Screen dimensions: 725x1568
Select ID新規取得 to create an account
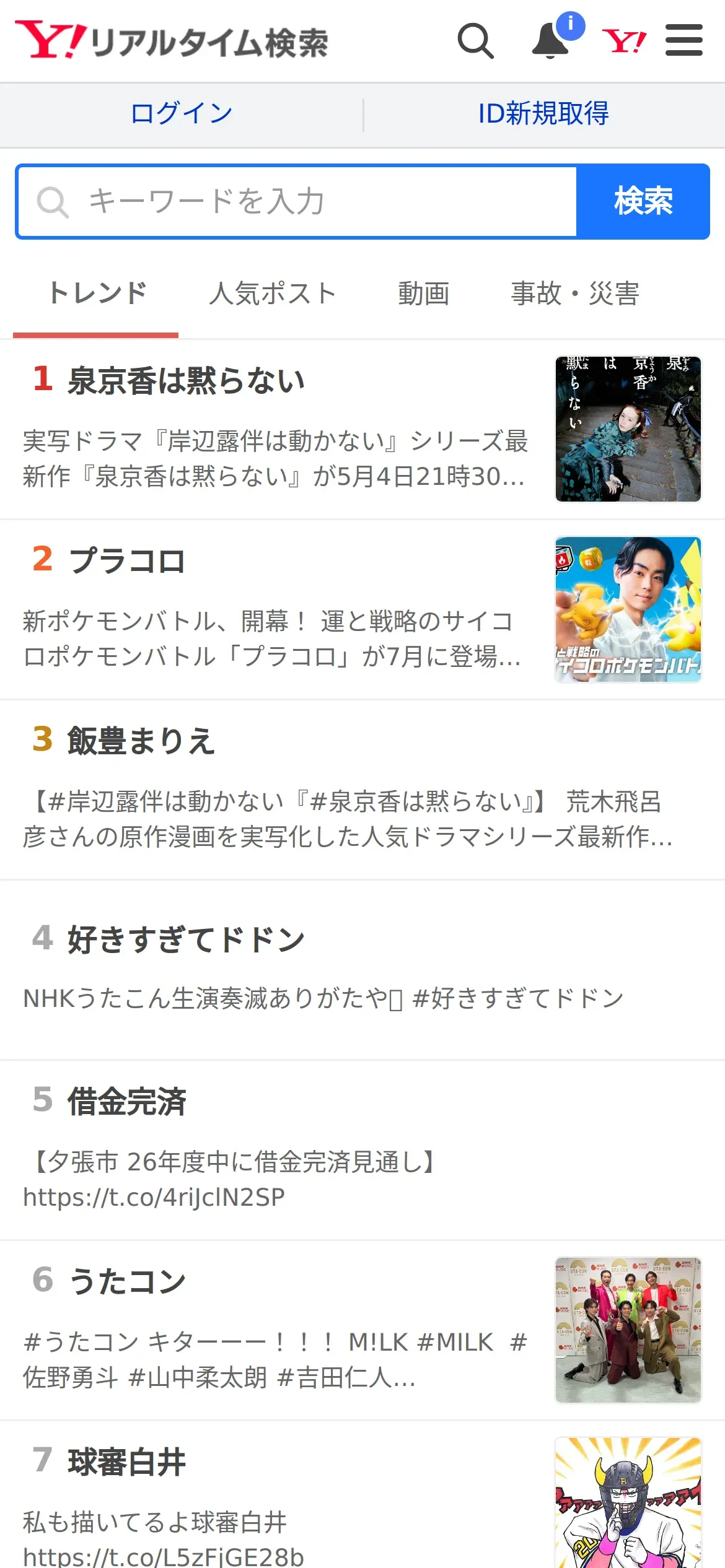click(543, 114)
